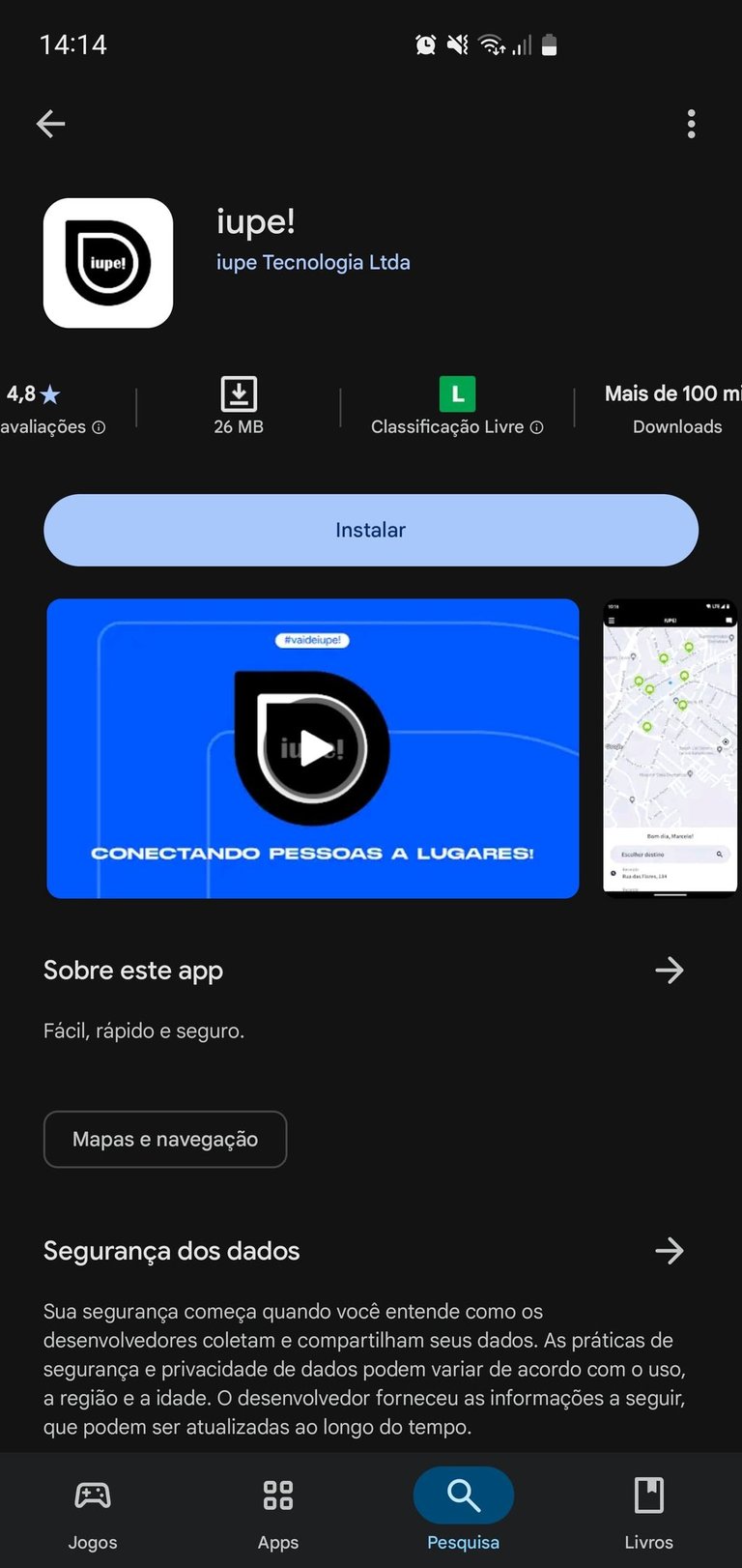
Task: View the map screenshot preview
Action: click(671, 747)
